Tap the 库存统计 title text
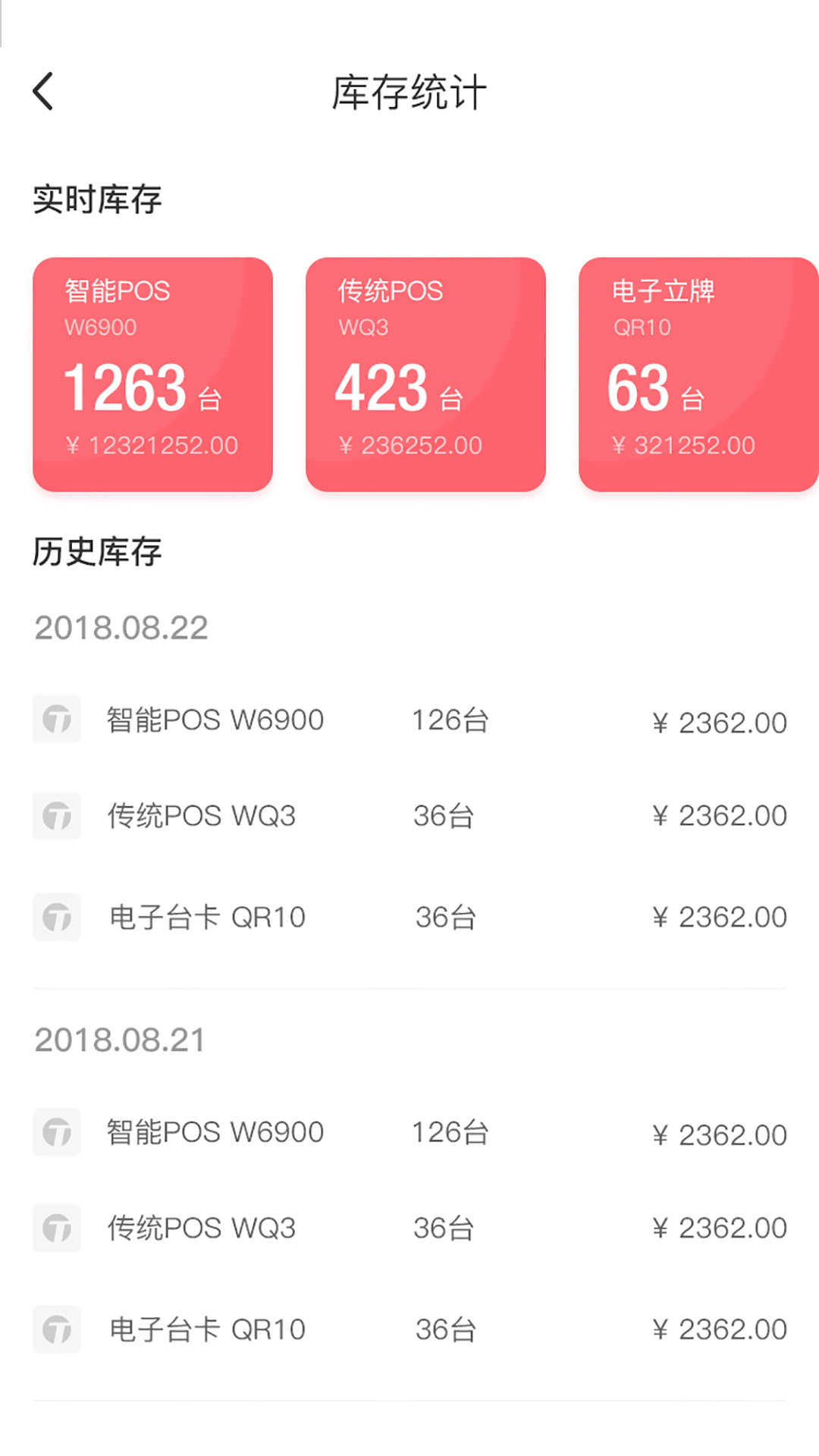 pos(409,92)
